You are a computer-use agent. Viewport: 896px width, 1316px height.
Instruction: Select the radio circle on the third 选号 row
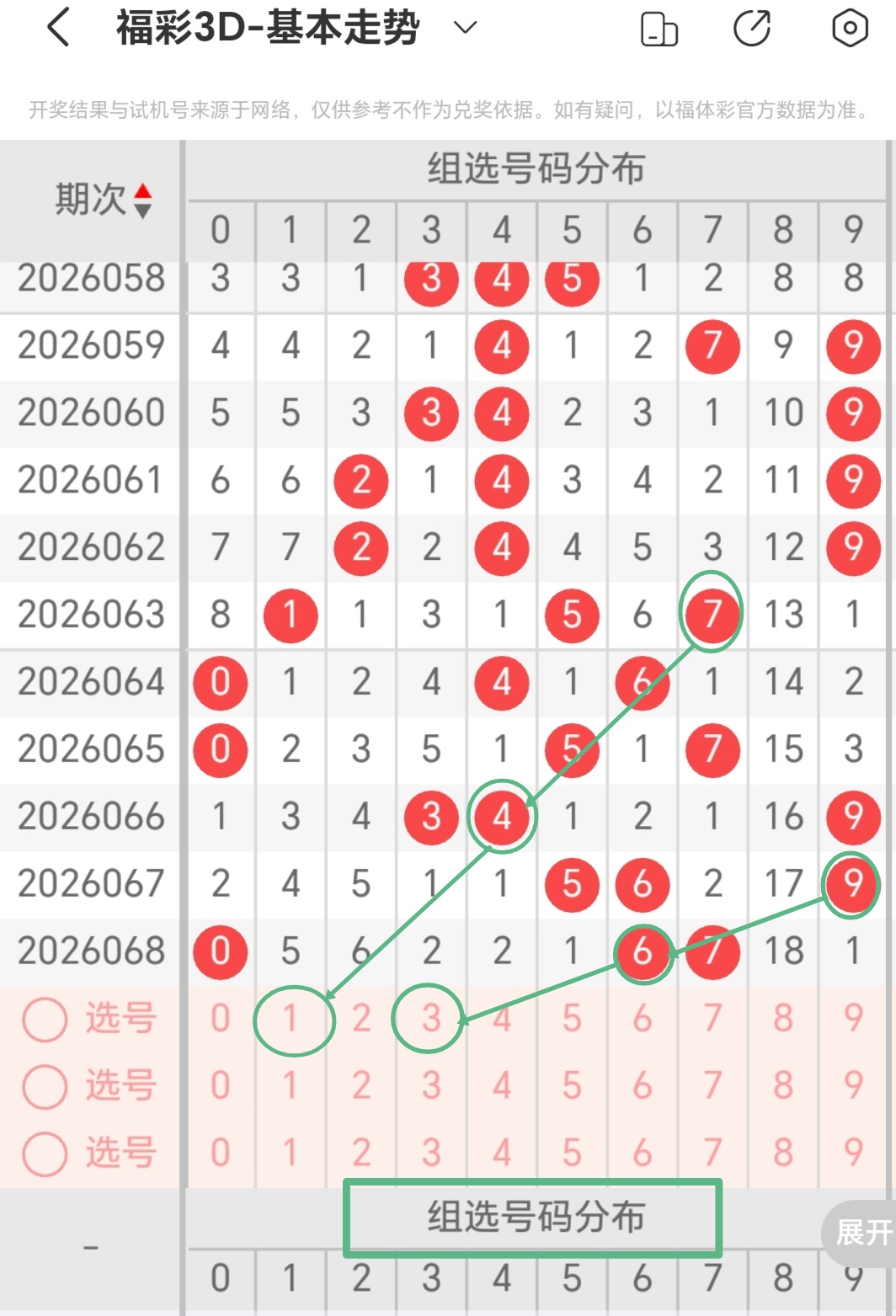point(45,1152)
